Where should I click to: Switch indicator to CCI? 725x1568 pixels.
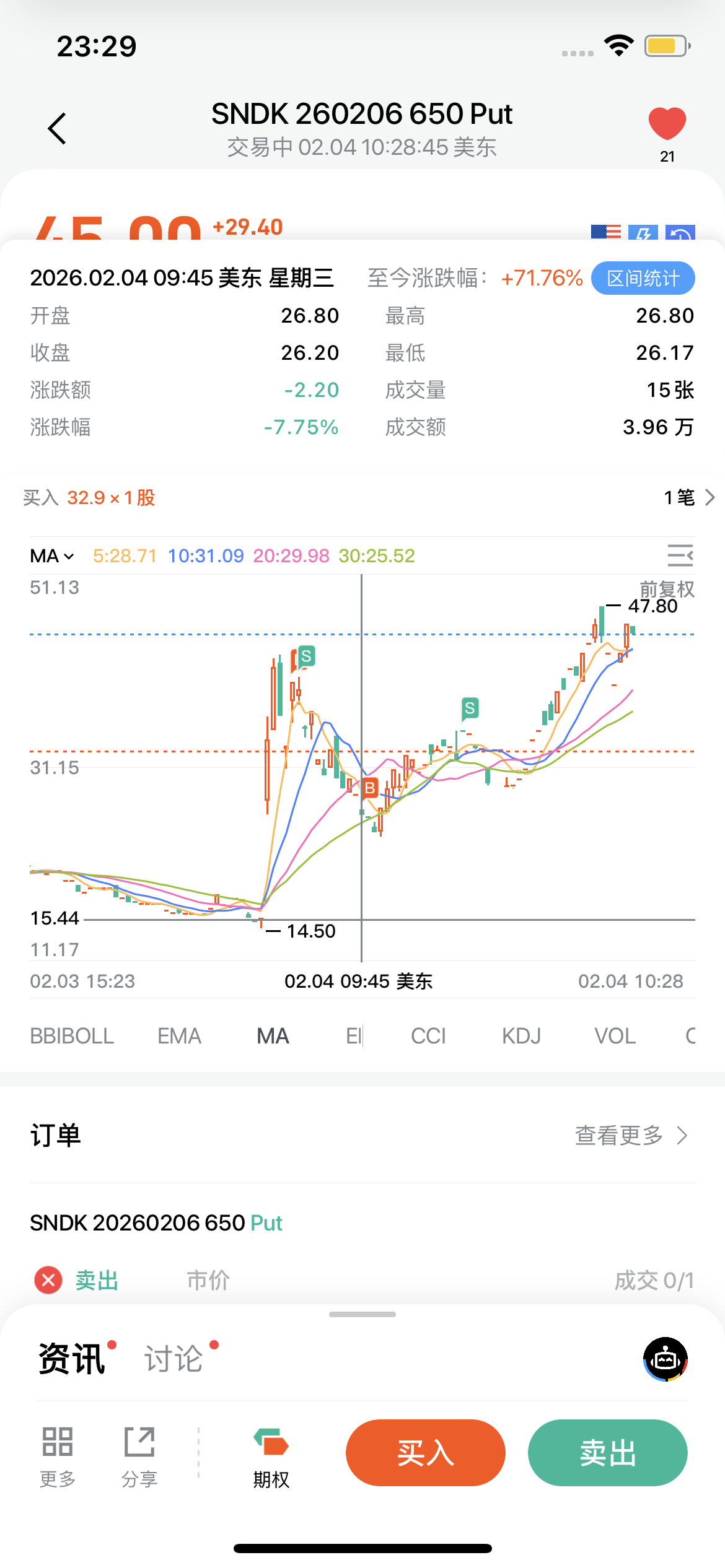[x=428, y=1036]
